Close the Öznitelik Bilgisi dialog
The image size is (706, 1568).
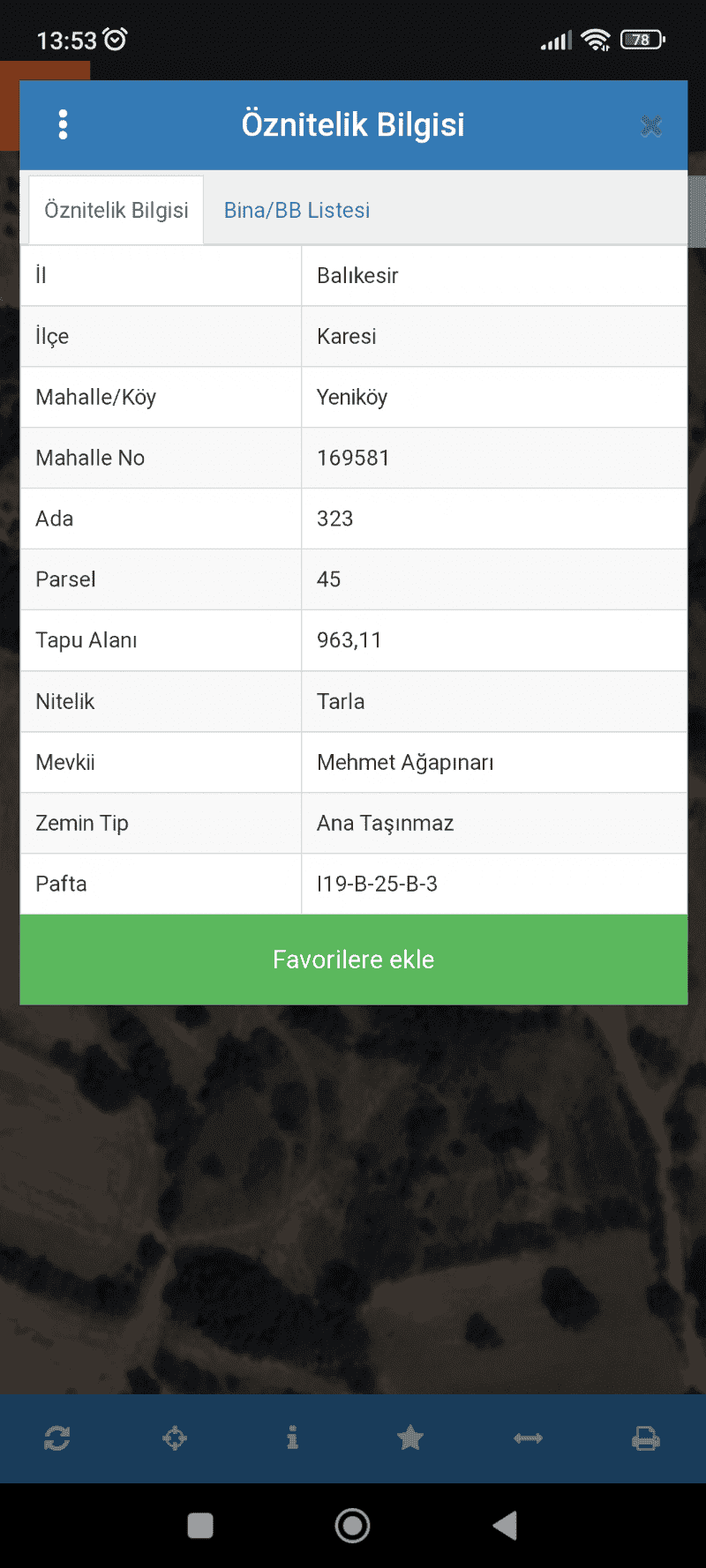(651, 126)
